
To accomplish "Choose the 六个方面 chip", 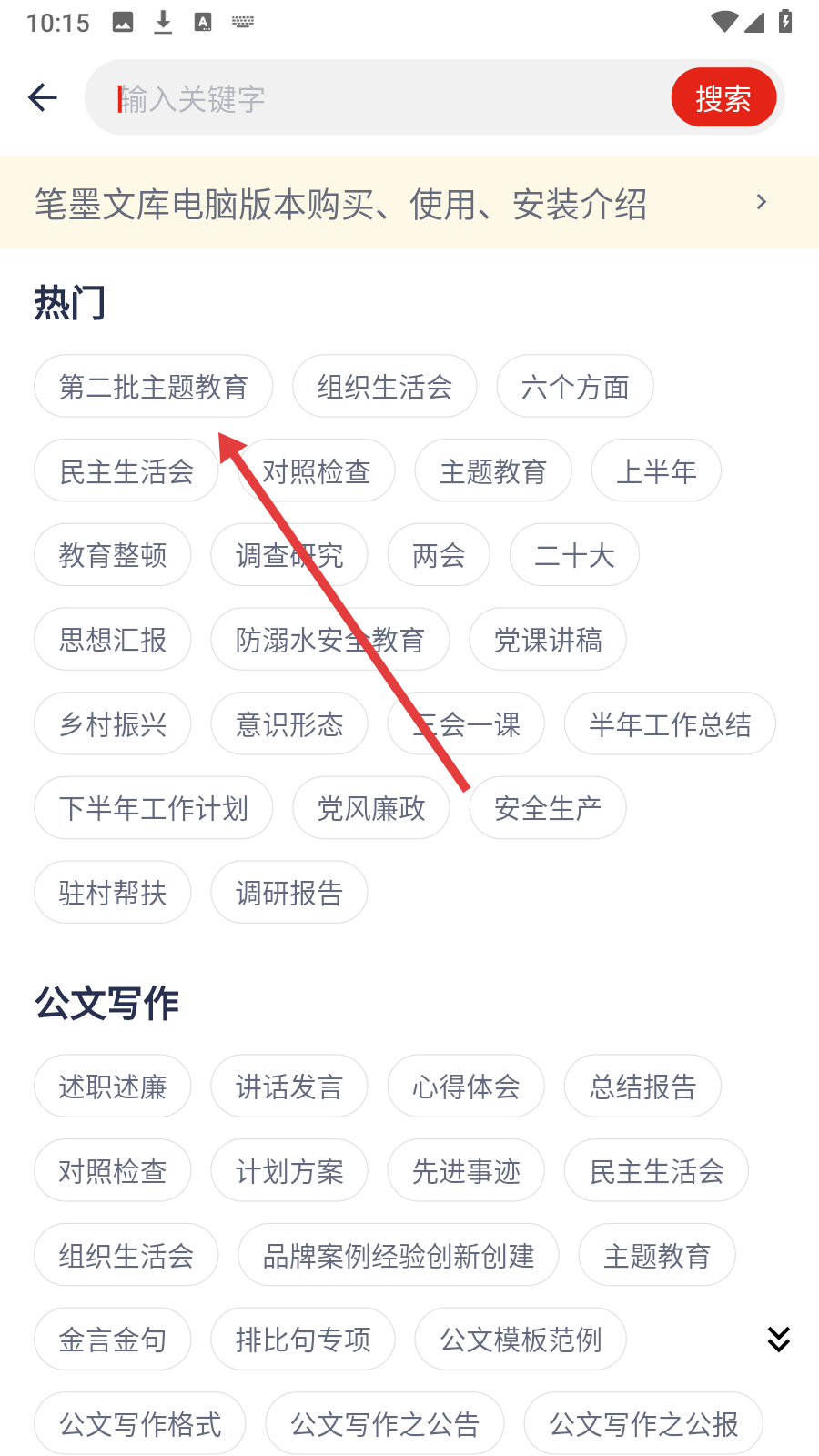I will pos(575,387).
